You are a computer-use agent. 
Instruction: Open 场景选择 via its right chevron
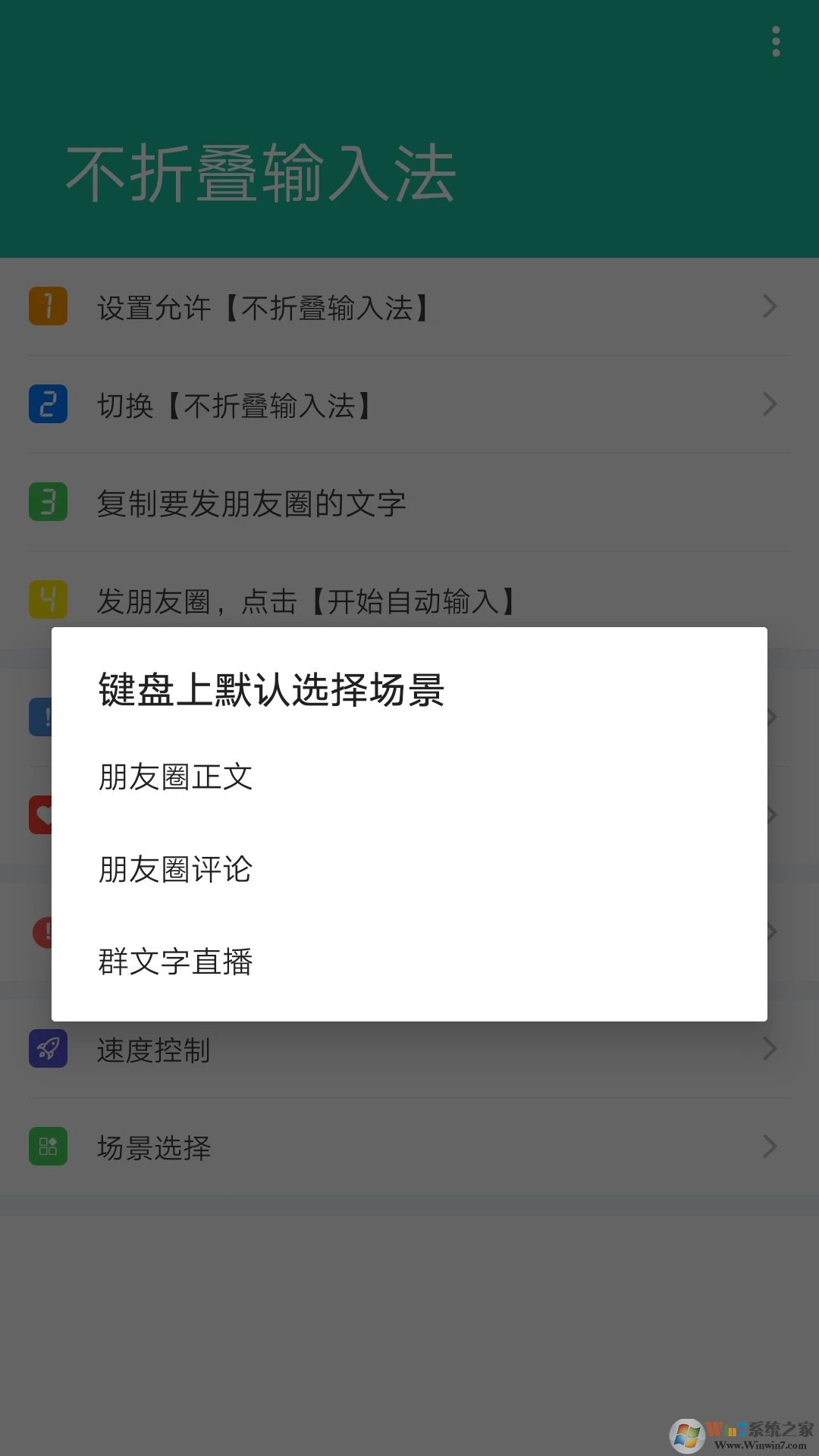click(769, 1147)
